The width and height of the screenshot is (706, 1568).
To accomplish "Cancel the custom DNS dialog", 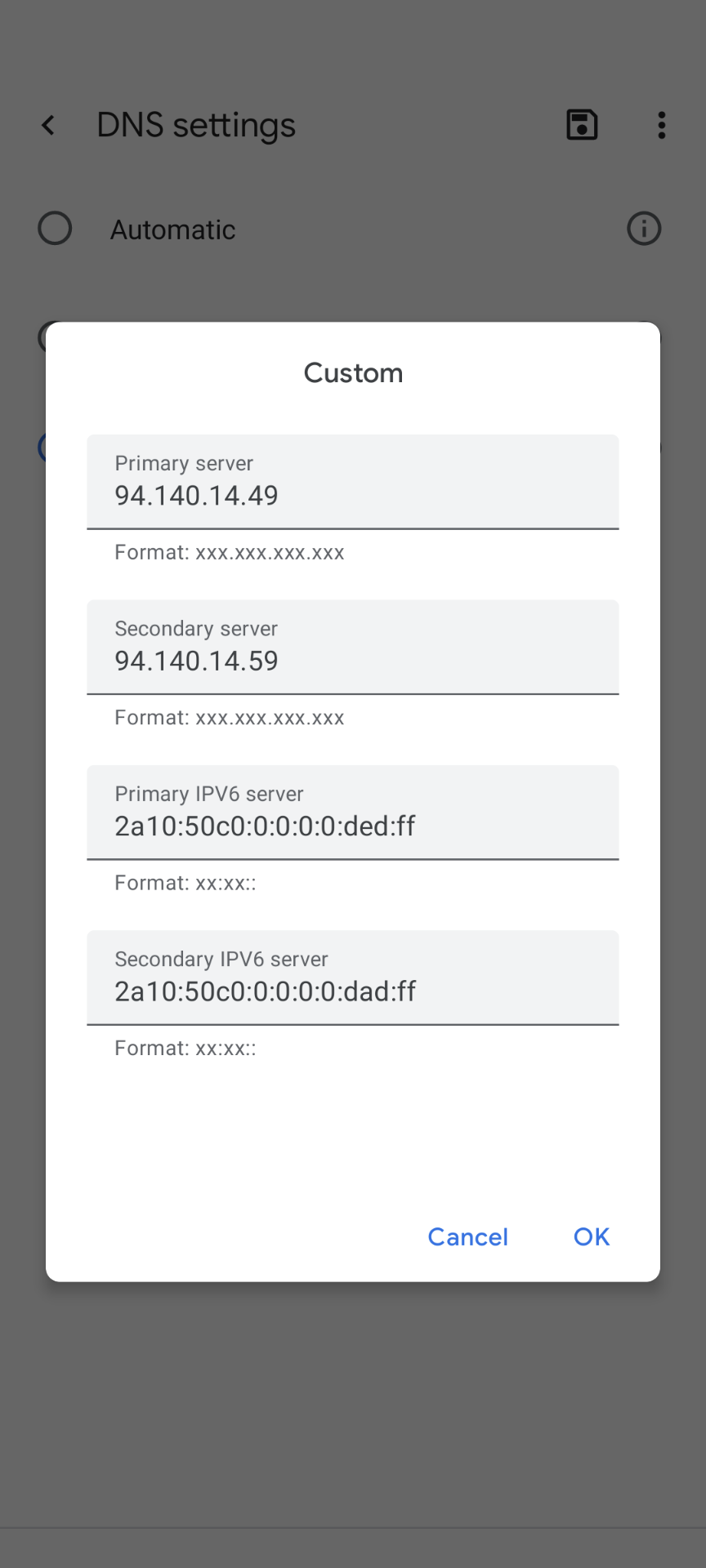I will pos(467,1236).
